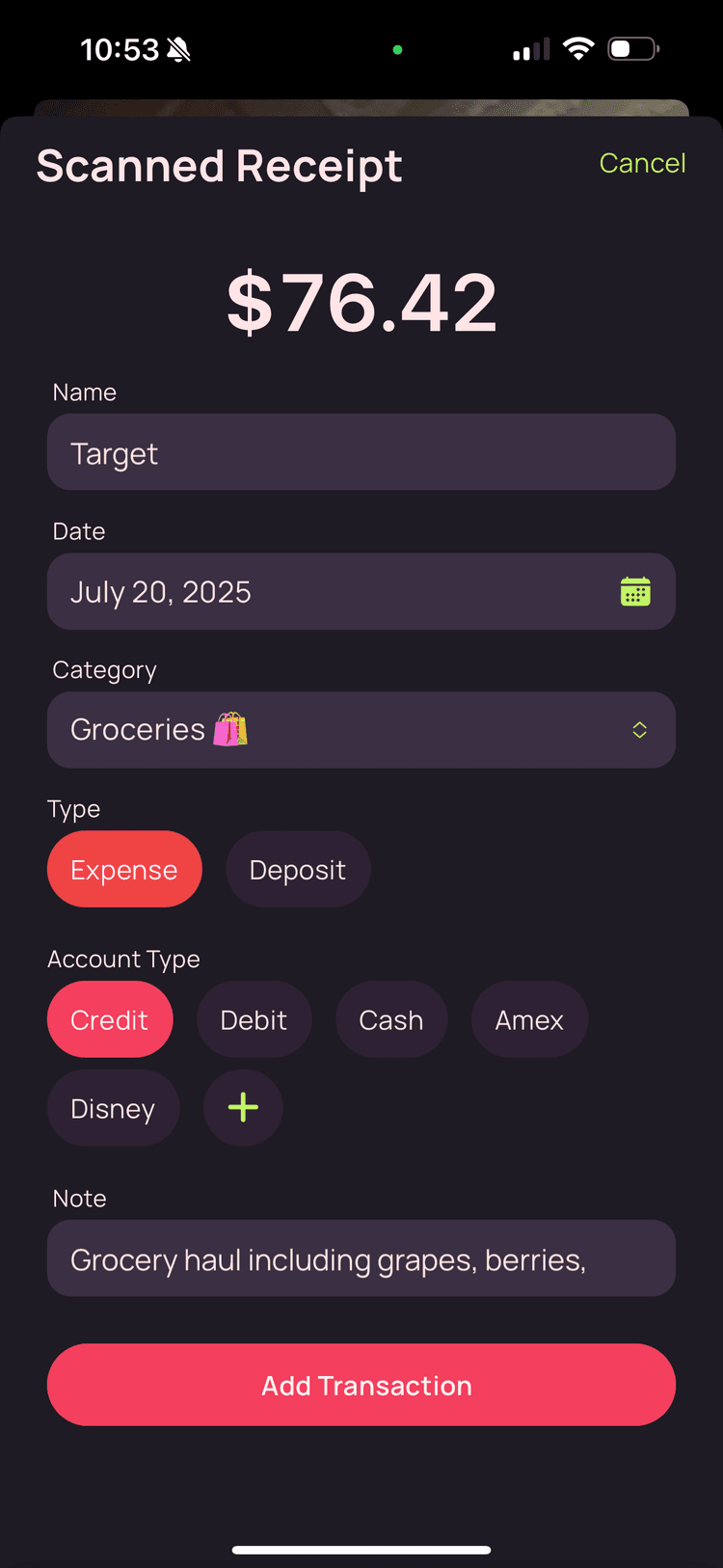This screenshot has height=1568, width=723.
Task: Select the Debit account type
Action: 254,1019
